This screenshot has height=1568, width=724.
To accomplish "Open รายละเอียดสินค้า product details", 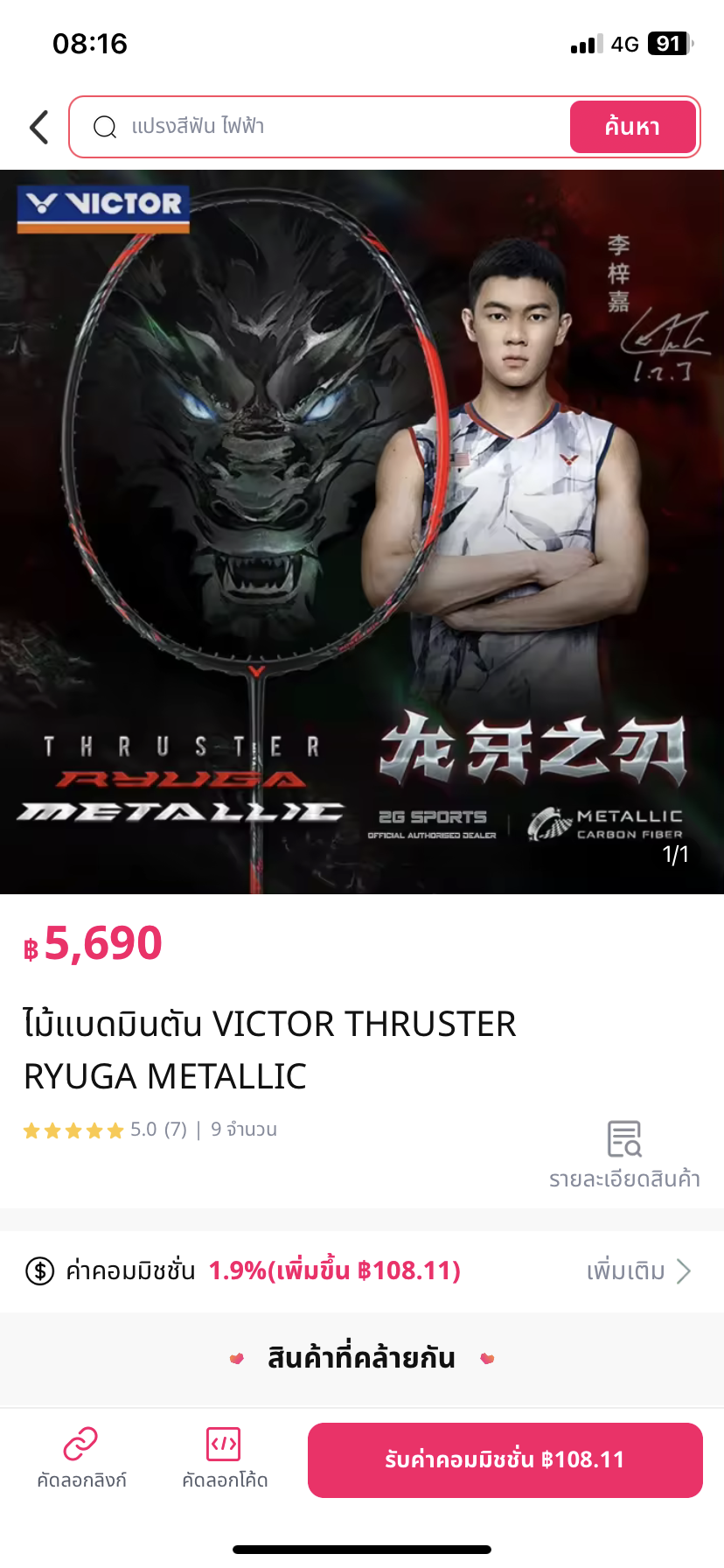I will click(624, 1155).
